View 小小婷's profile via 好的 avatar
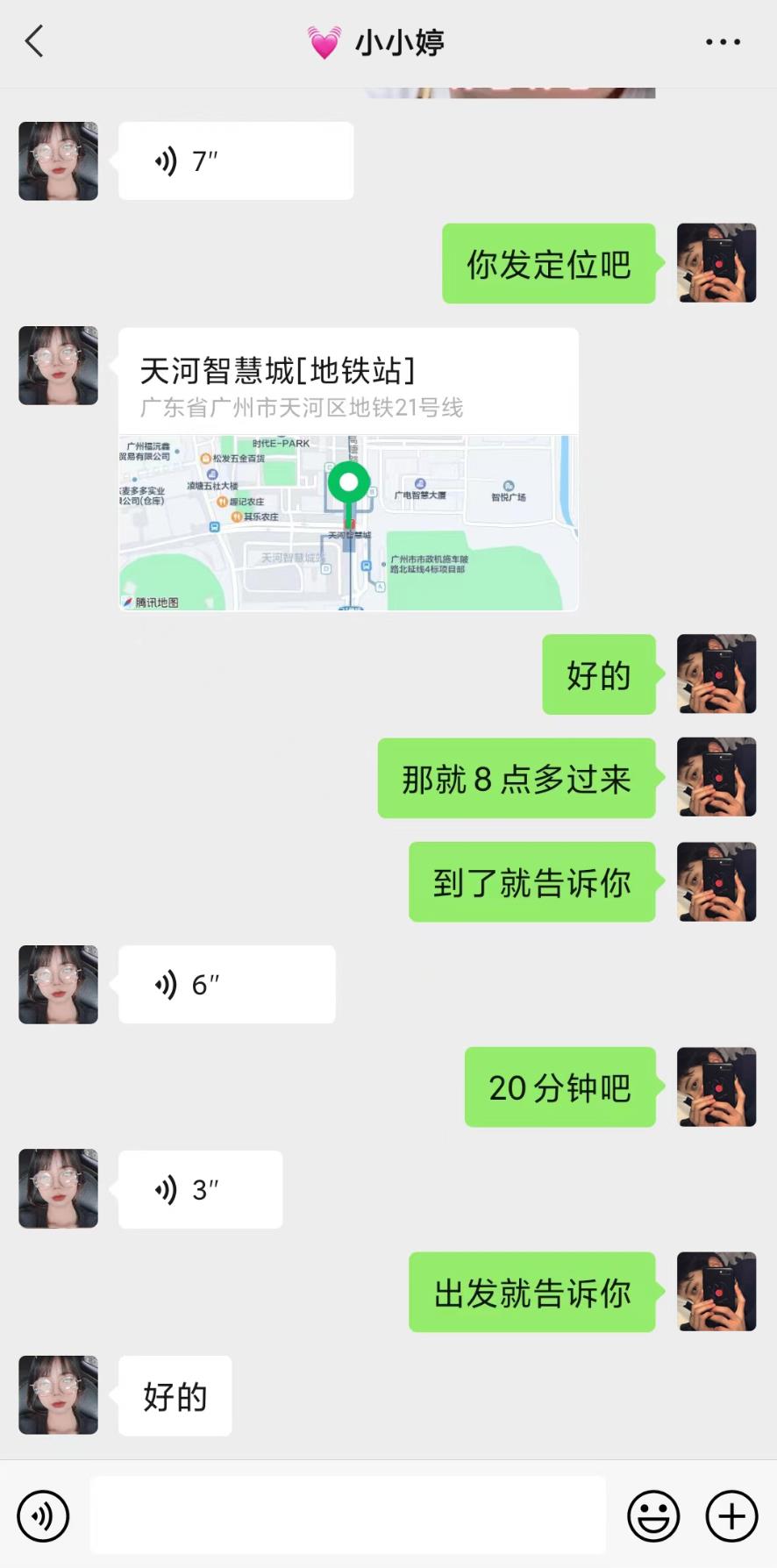The width and height of the screenshot is (777, 1568). 59,1395
